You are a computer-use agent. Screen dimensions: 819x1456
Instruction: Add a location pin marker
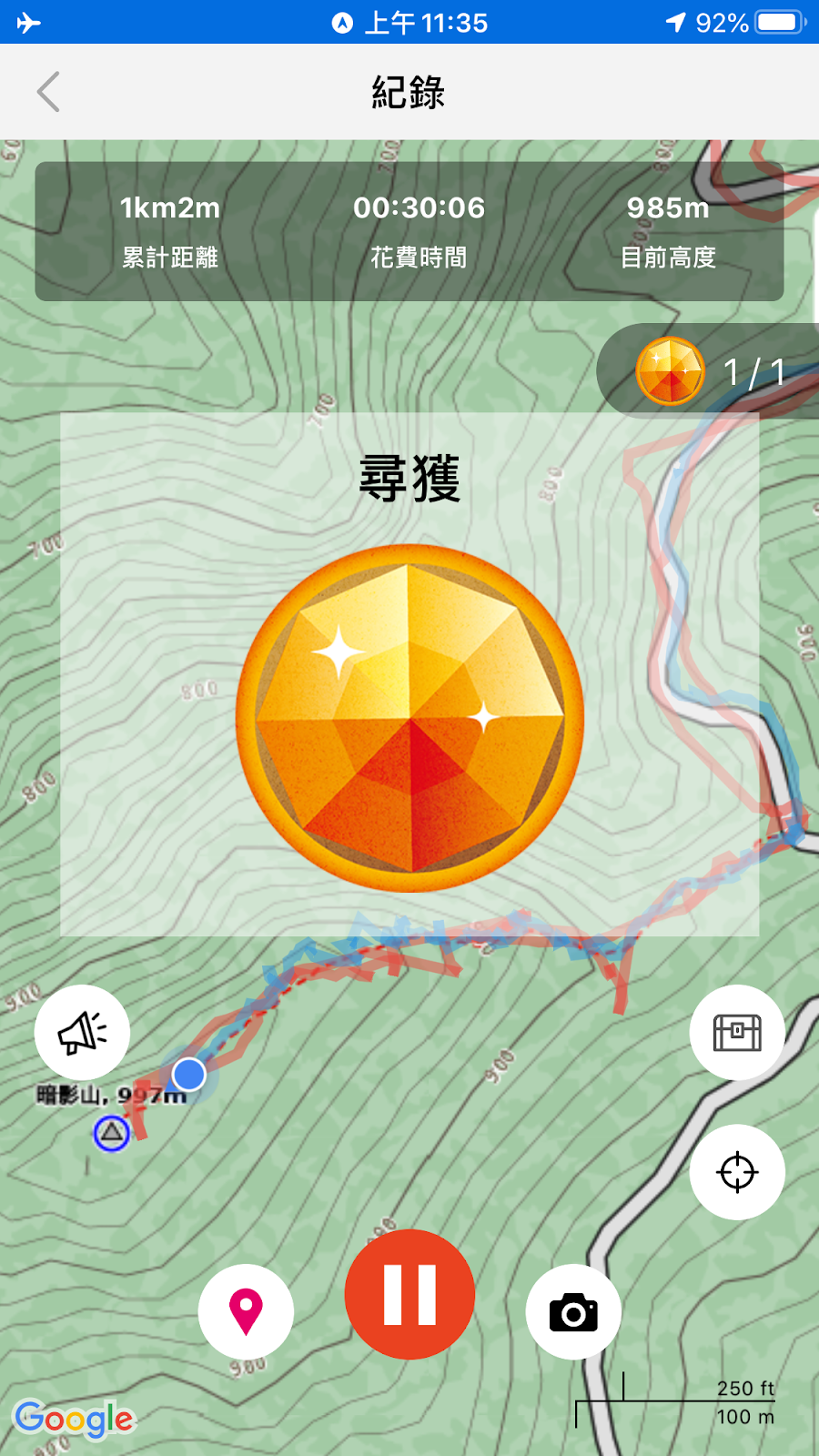click(x=246, y=1311)
